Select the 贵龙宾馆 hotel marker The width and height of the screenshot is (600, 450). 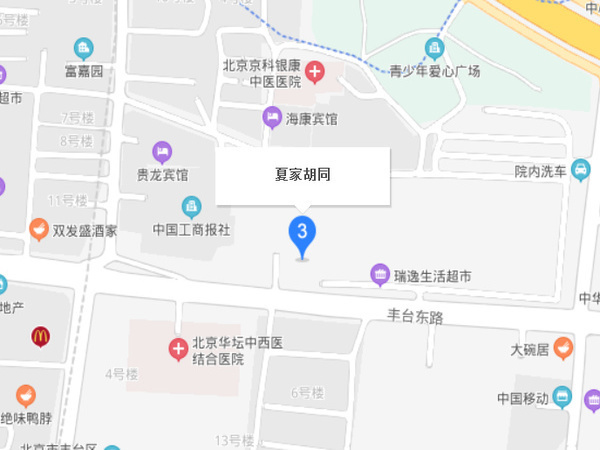162,152
